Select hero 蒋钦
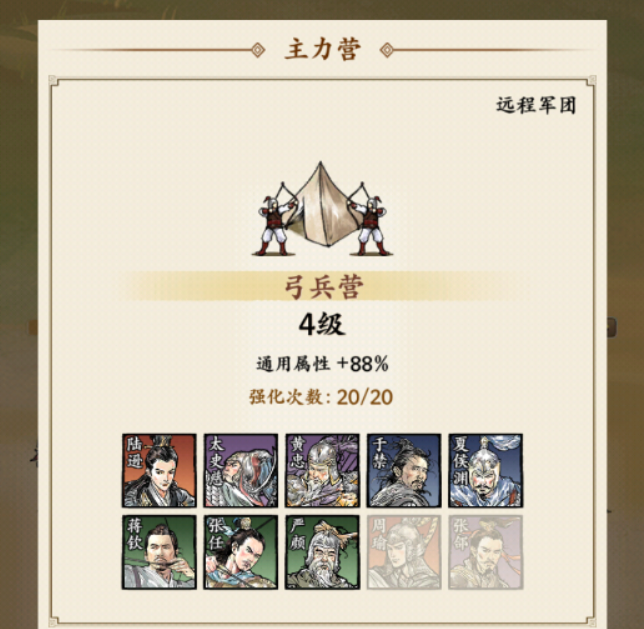This screenshot has height=629, width=644. pos(159,552)
